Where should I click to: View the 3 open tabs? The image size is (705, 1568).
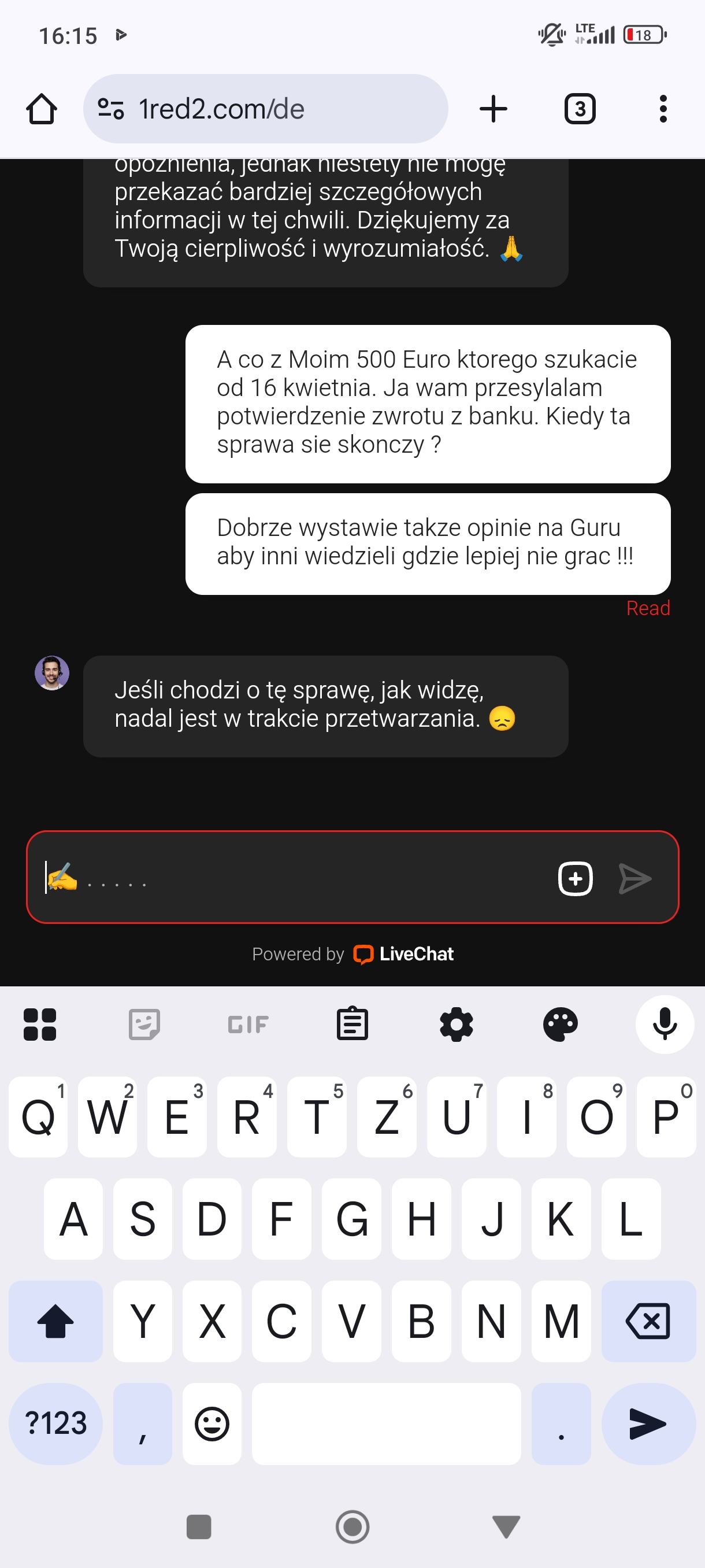[x=580, y=110]
